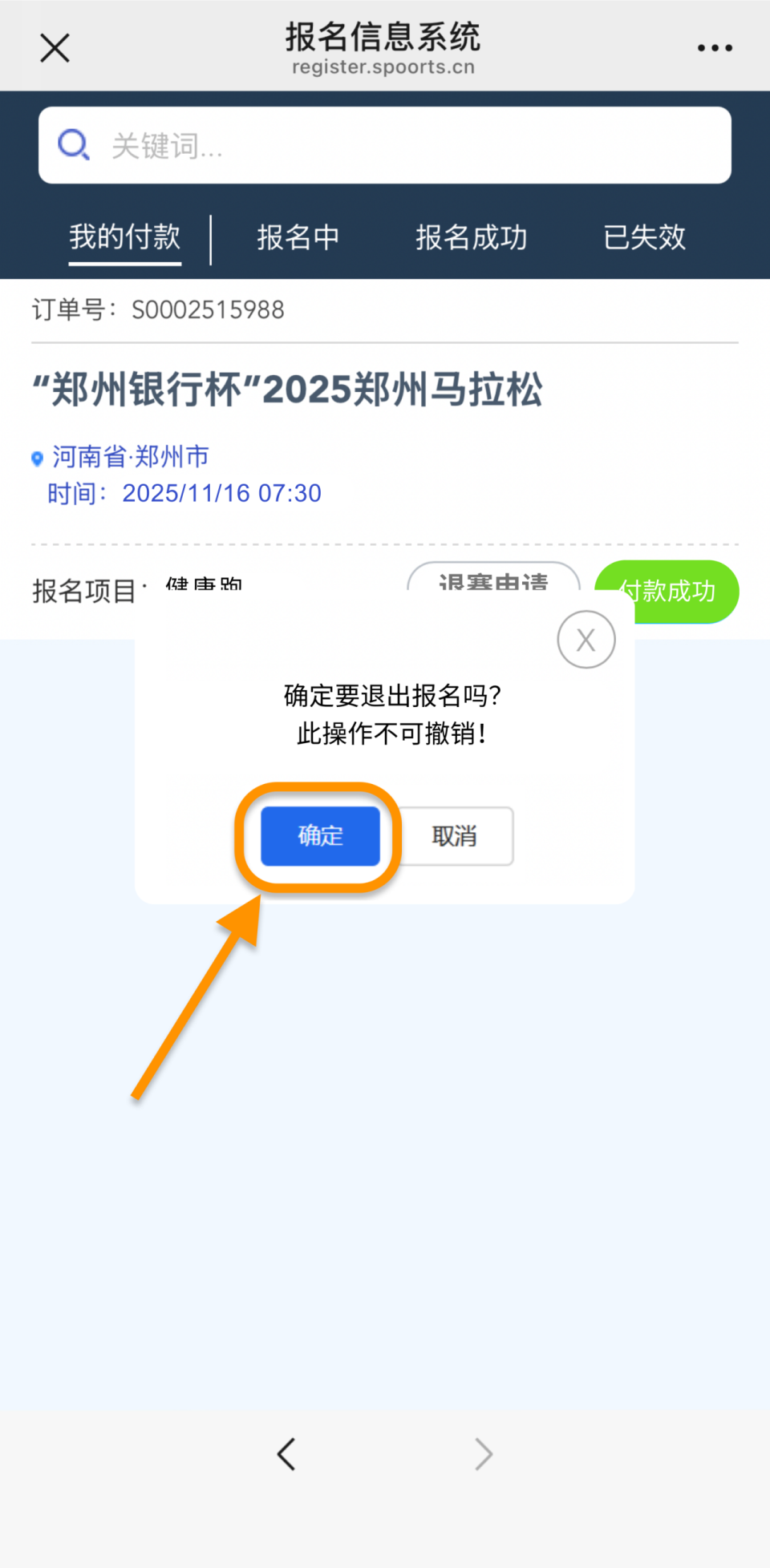The height and width of the screenshot is (1568, 770).
Task: Tap the 关键词 search field
Action: (x=385, y=145)
